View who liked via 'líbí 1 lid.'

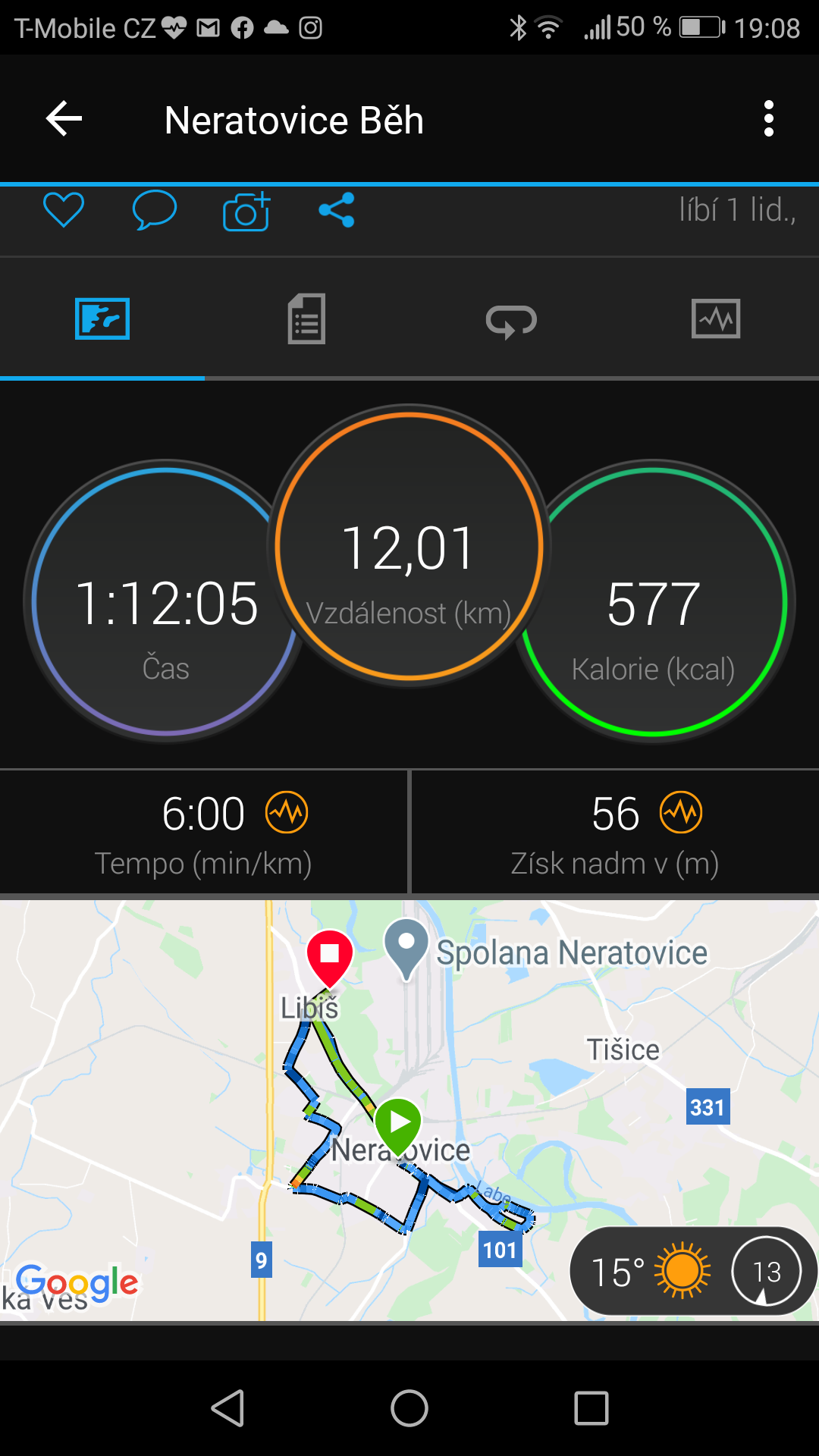click(x=737, y=210)
